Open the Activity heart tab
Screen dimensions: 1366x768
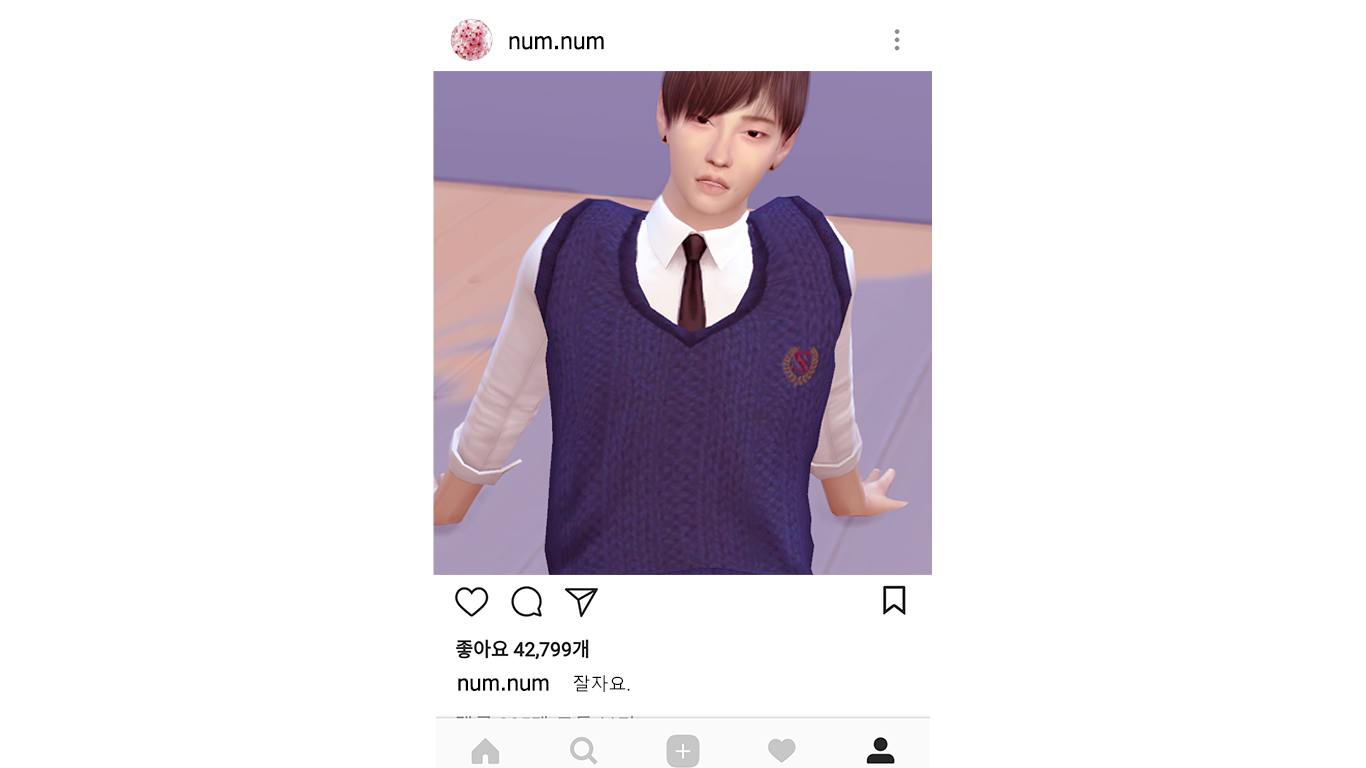pos(781,750)
